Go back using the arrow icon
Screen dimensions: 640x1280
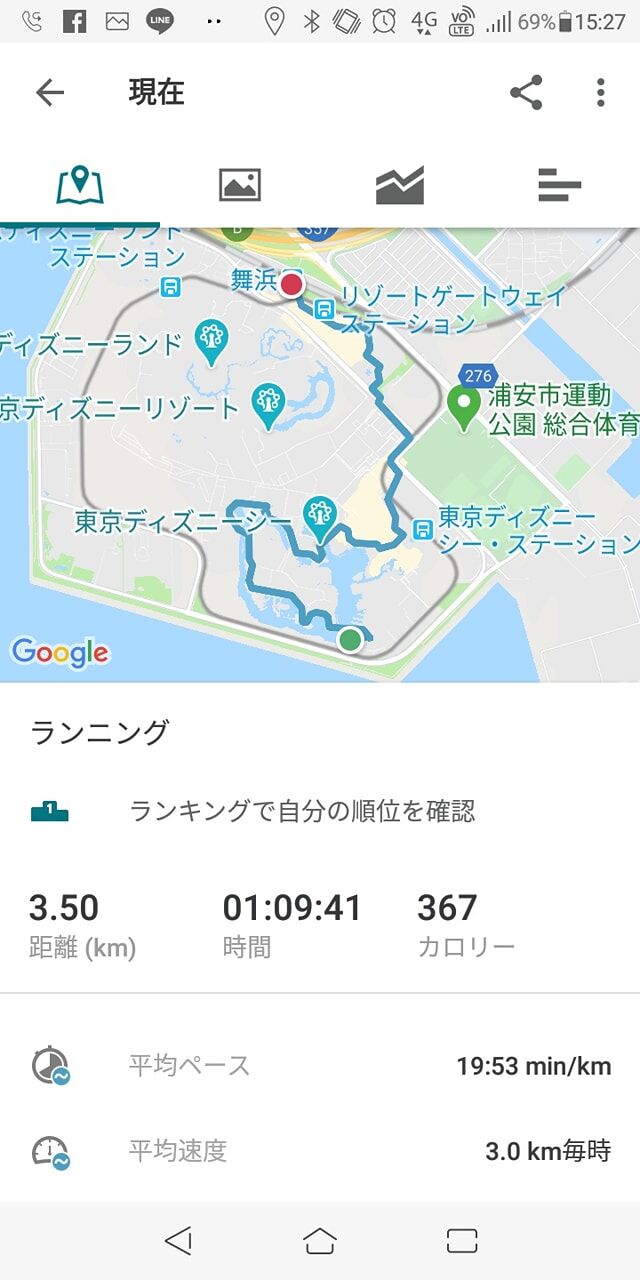(x=49, y=93)
